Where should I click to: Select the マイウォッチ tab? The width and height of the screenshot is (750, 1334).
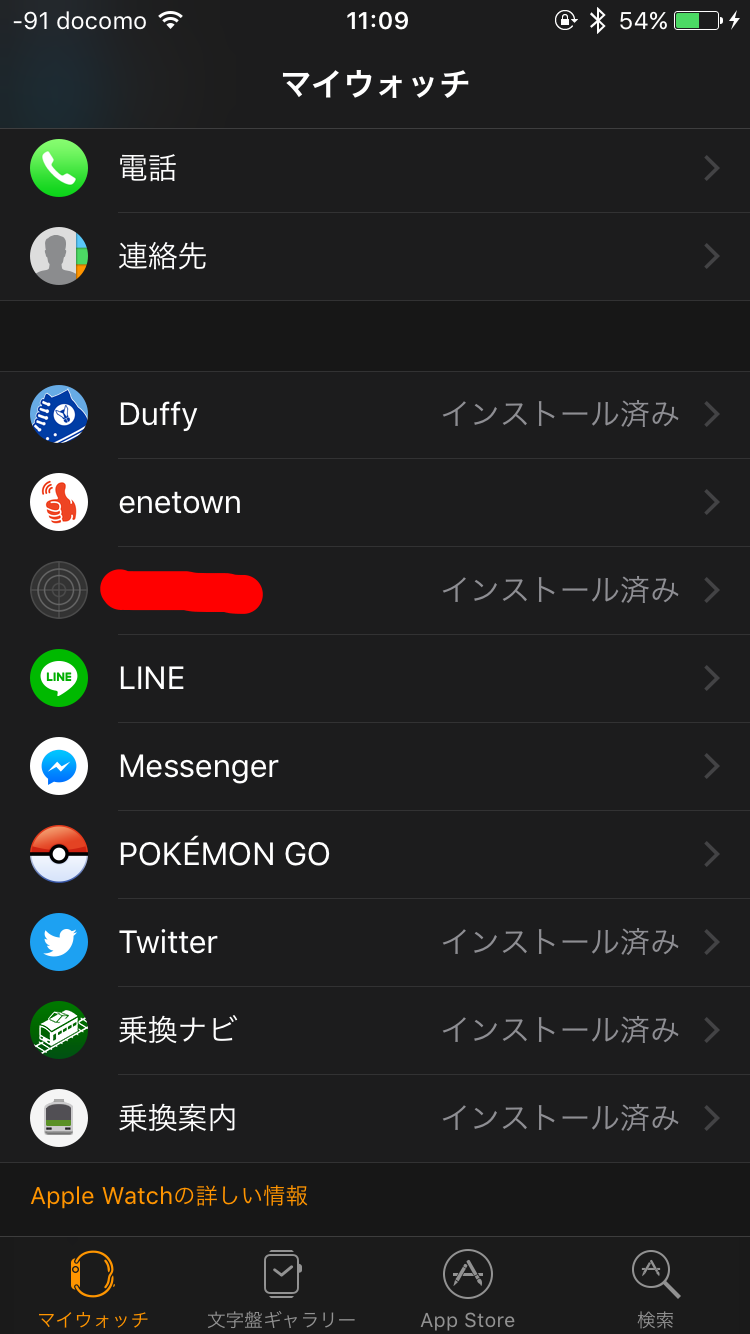tap(93, 1287)
